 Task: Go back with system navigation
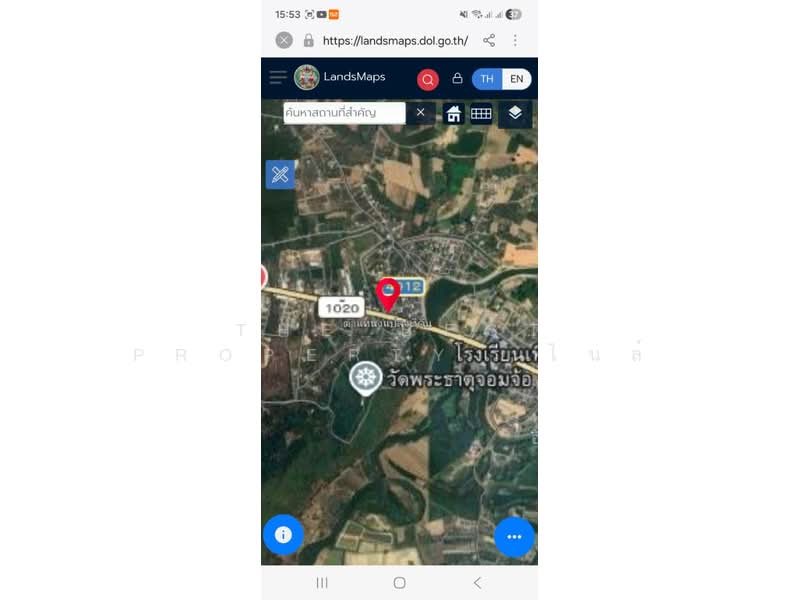tap(477, 582)
